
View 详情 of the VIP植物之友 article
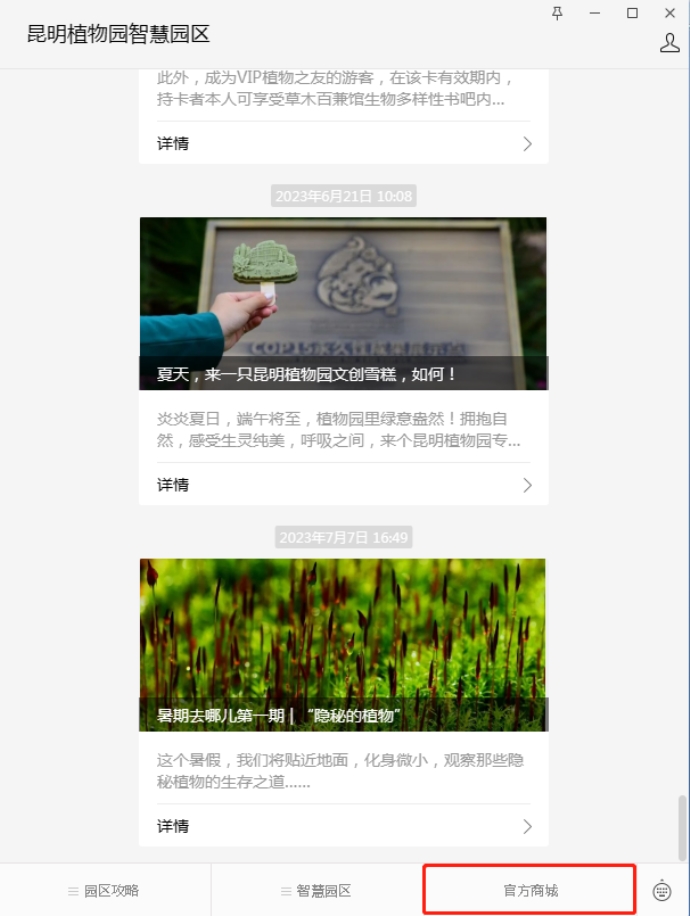tap(343, 143)
